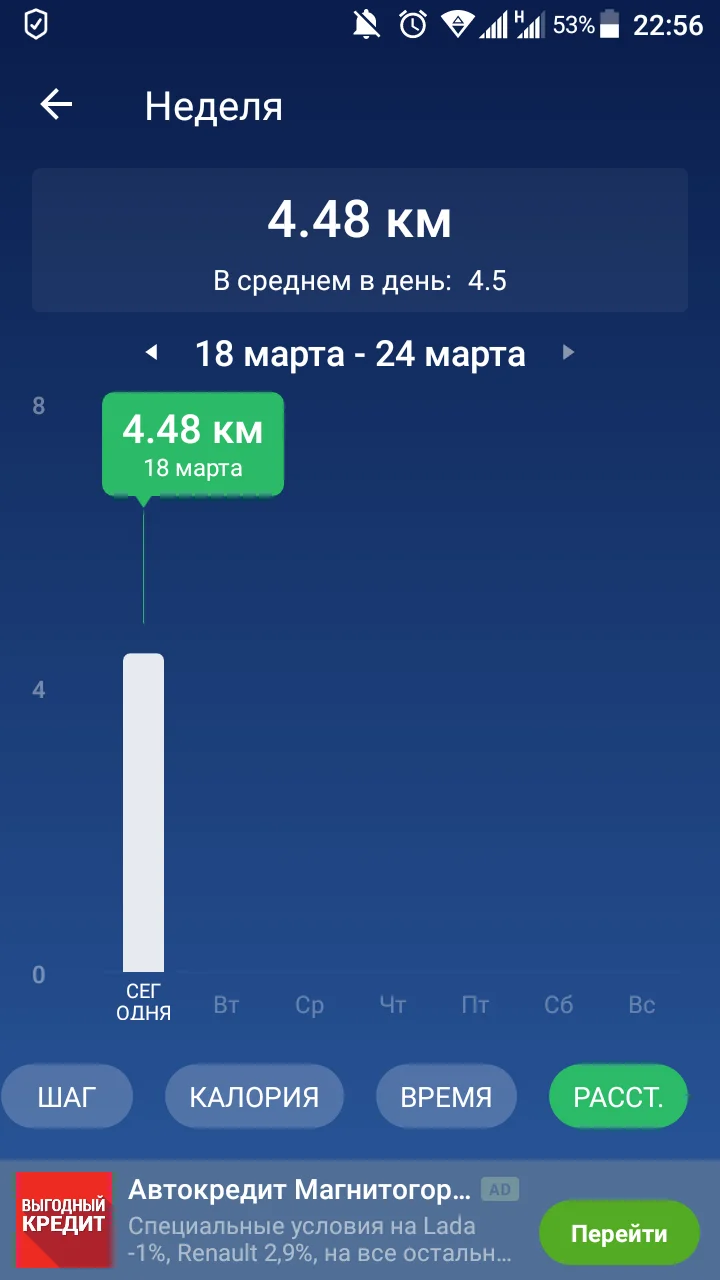The width and height of the screenshot is (720, 1280).
Task: Show the next week
Action: tap(568, 353)
